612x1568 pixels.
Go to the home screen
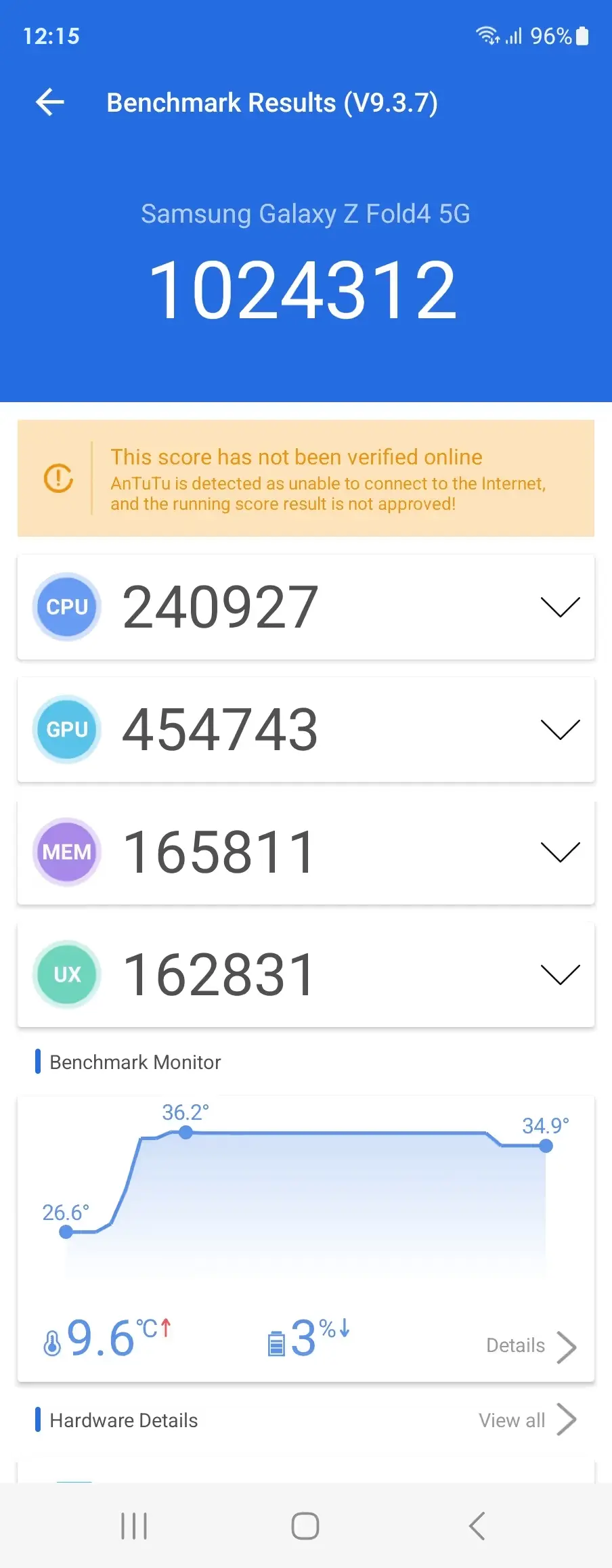click(305, 1526)
